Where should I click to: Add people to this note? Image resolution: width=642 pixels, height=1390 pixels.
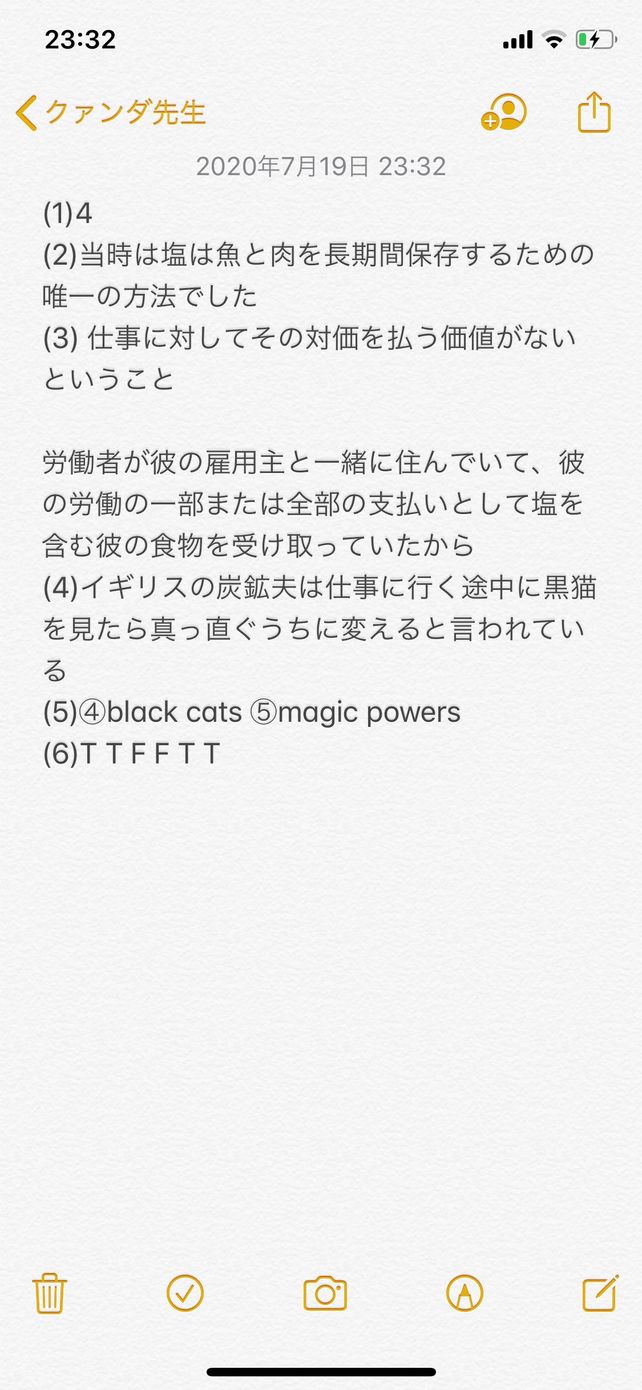click(504, 112)
